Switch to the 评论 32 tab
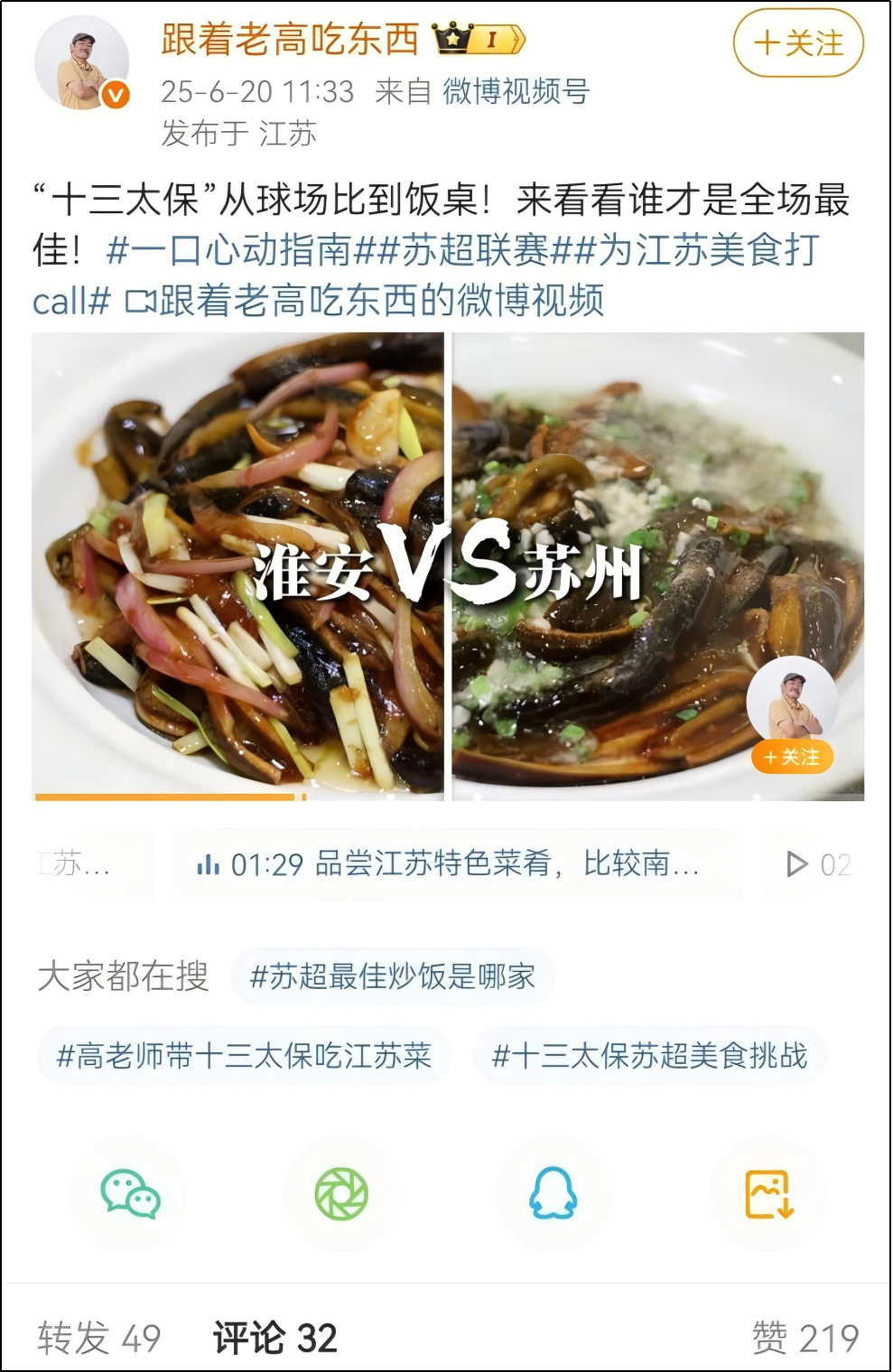893x1372 pixels. pyautogui.click(x=274, y=1338)
